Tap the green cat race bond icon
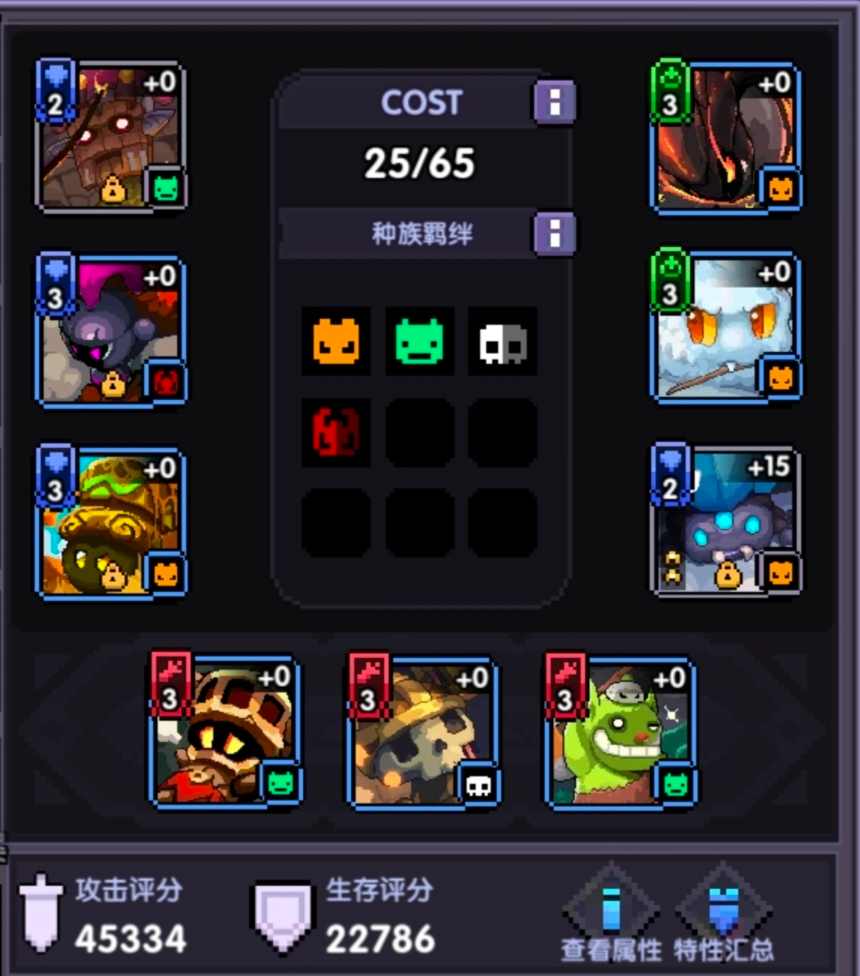This screenshot has height=976, width=860. 419,341
